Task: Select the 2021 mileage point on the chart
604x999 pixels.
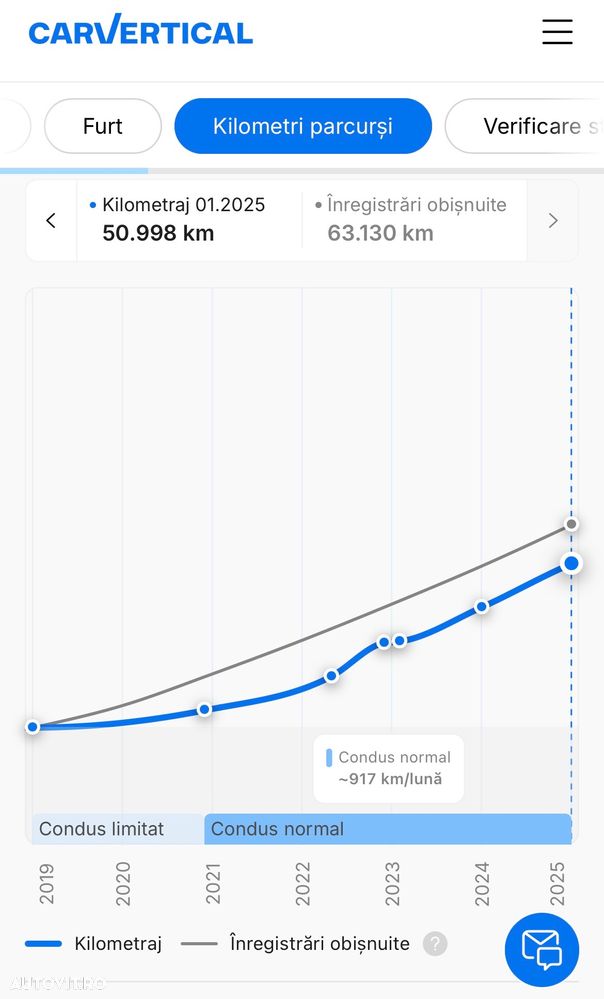Action: [x=205, y=709]
